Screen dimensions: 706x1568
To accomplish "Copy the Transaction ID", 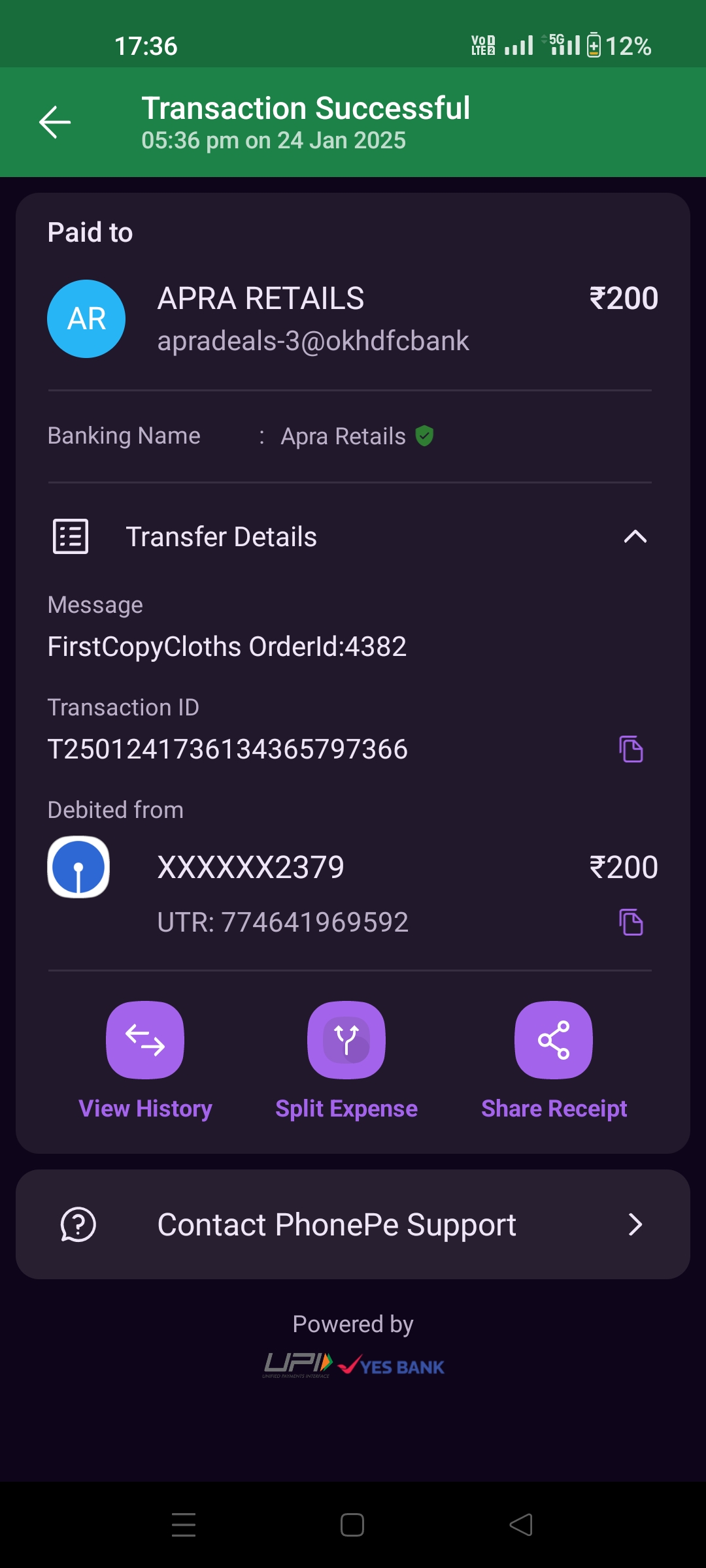I will tap(631, 749).
